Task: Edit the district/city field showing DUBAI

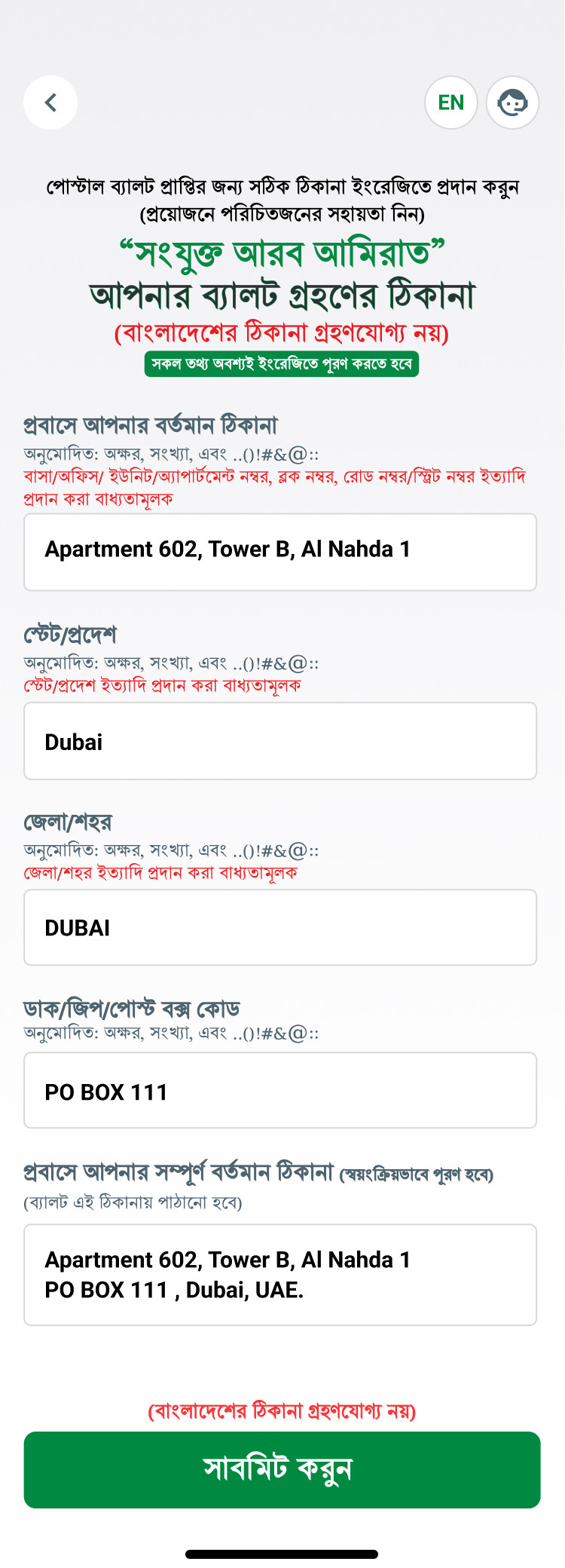Action: [280, 927]
